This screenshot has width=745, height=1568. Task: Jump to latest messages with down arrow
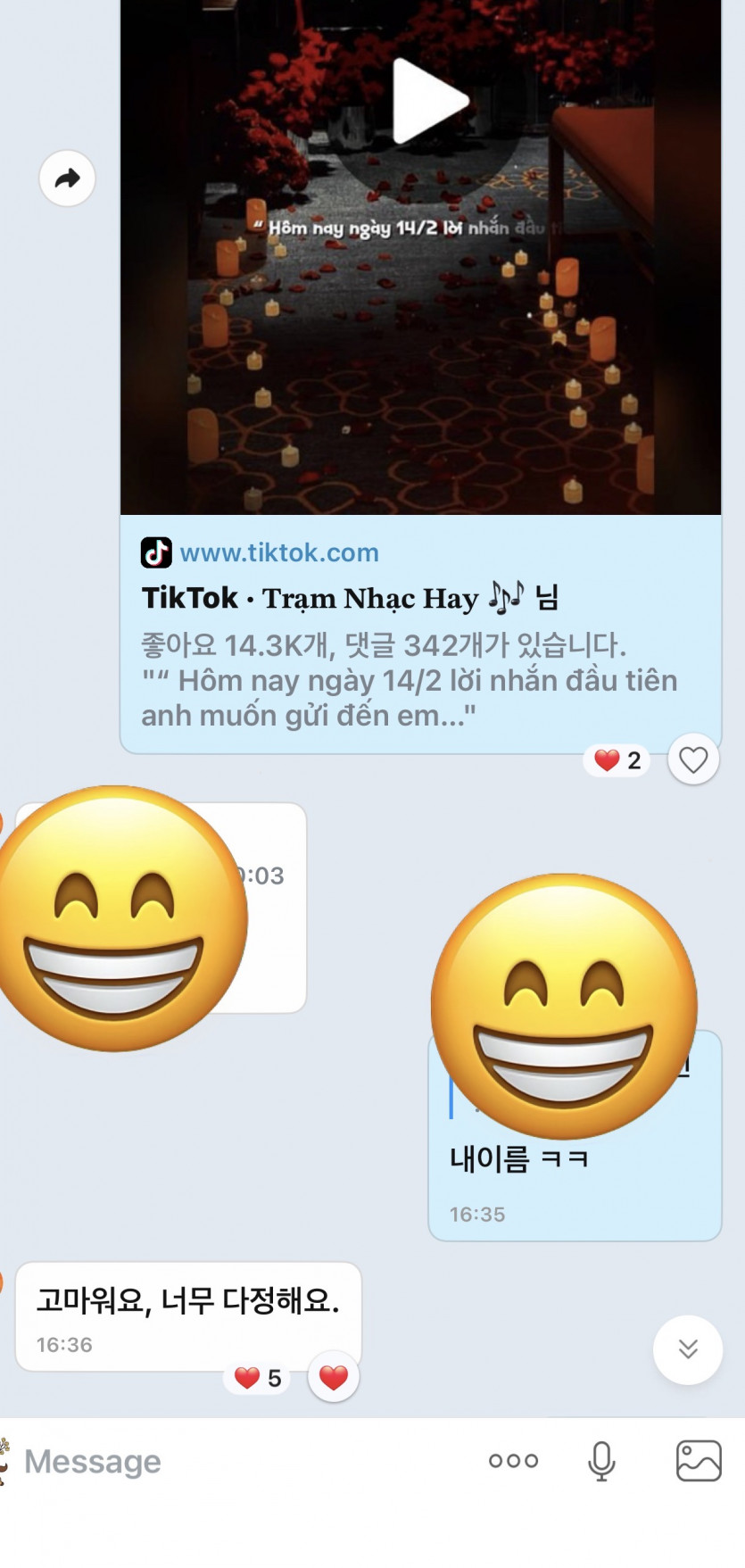pos(687,1349)
